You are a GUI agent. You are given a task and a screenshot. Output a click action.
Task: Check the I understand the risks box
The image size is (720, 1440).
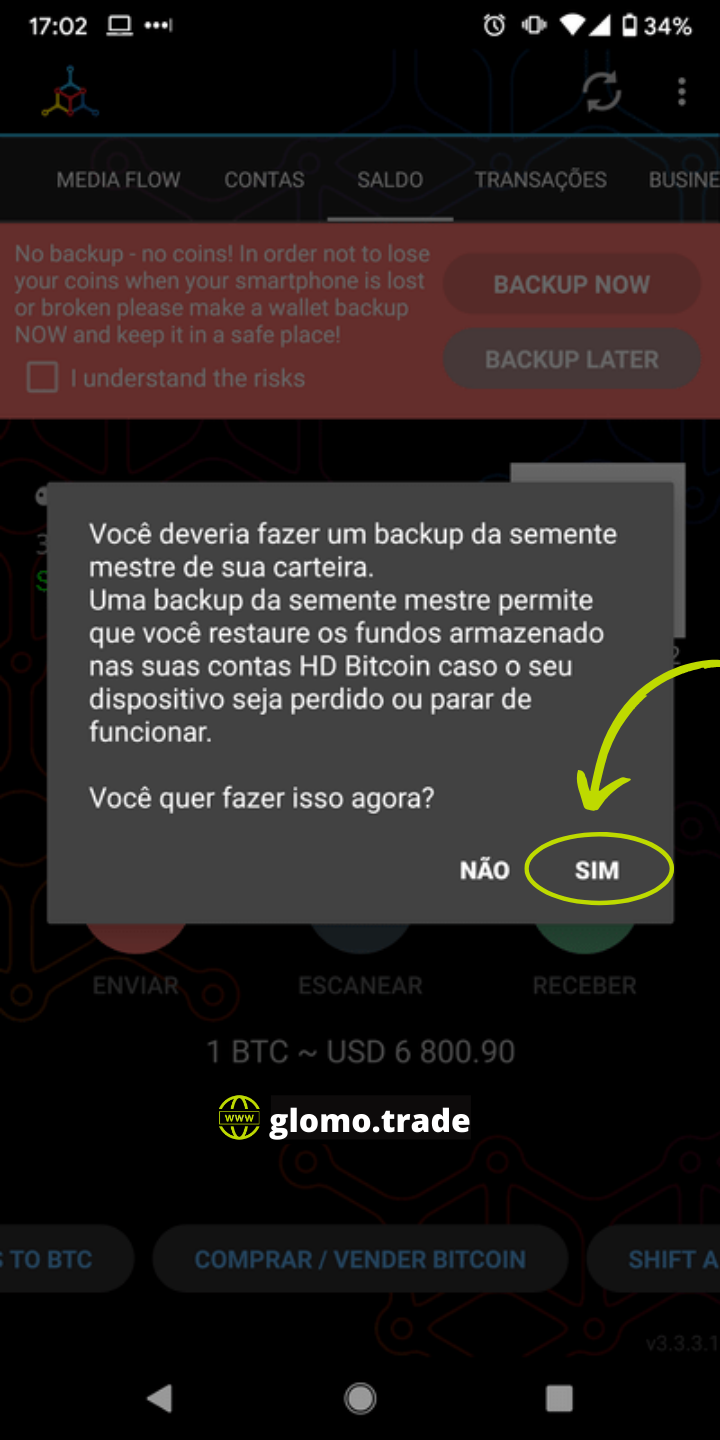pyautogui.click(x=42, y=378)
